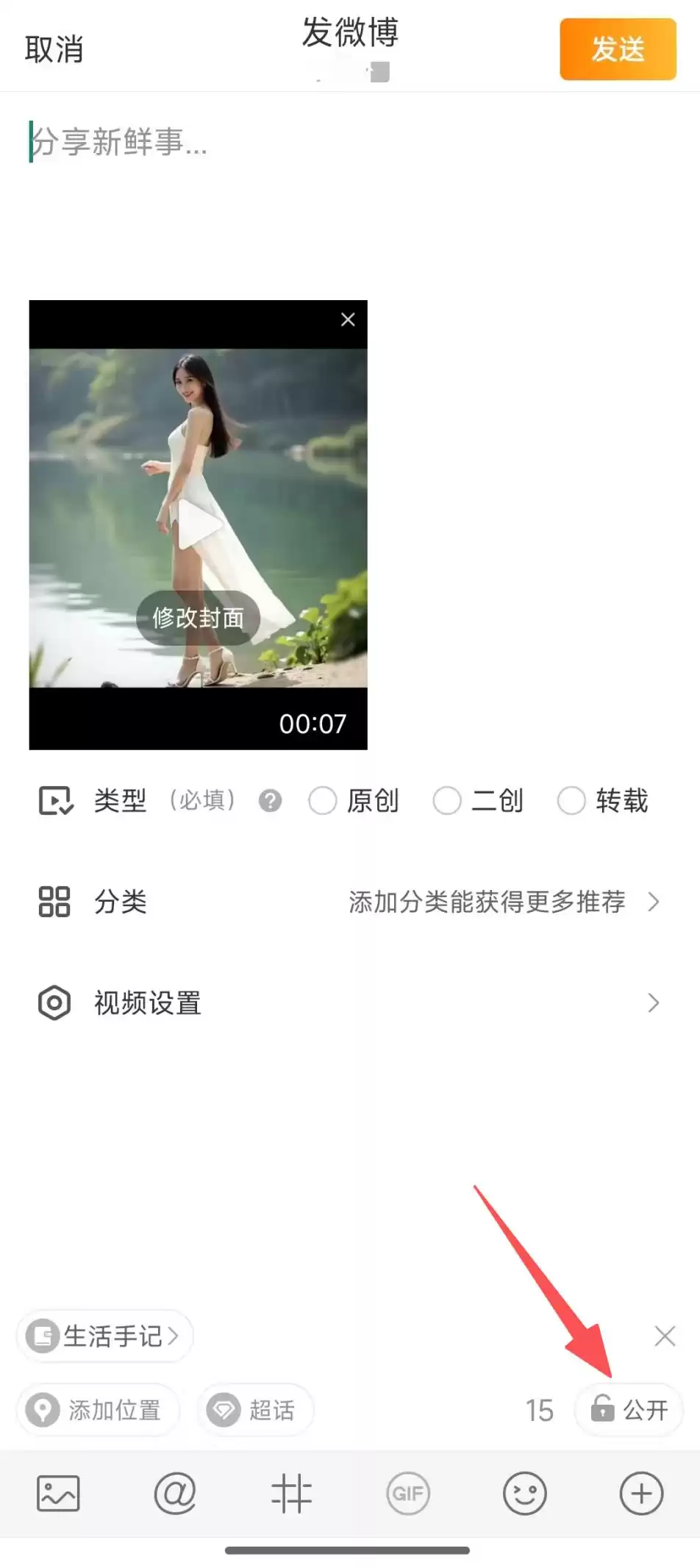Select the 原创 radio button
The width and height of the screenshot is (700, 1568).
tap(324, 801)
